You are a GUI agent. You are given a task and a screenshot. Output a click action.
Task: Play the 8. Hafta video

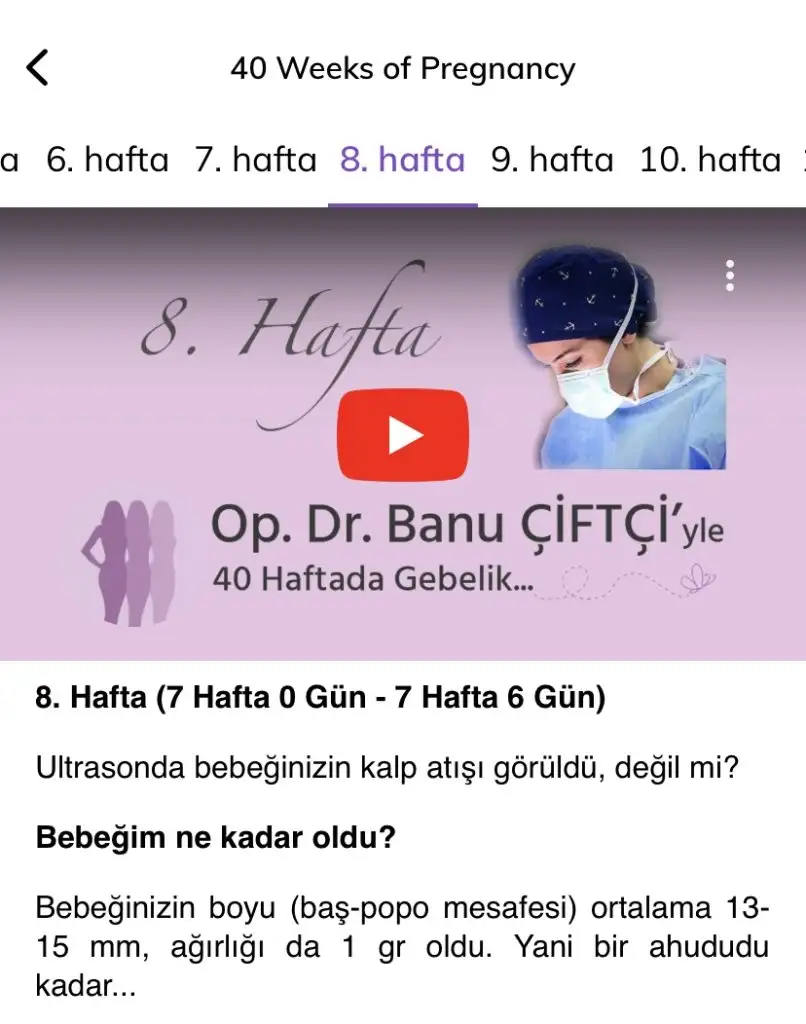(403, 435)
